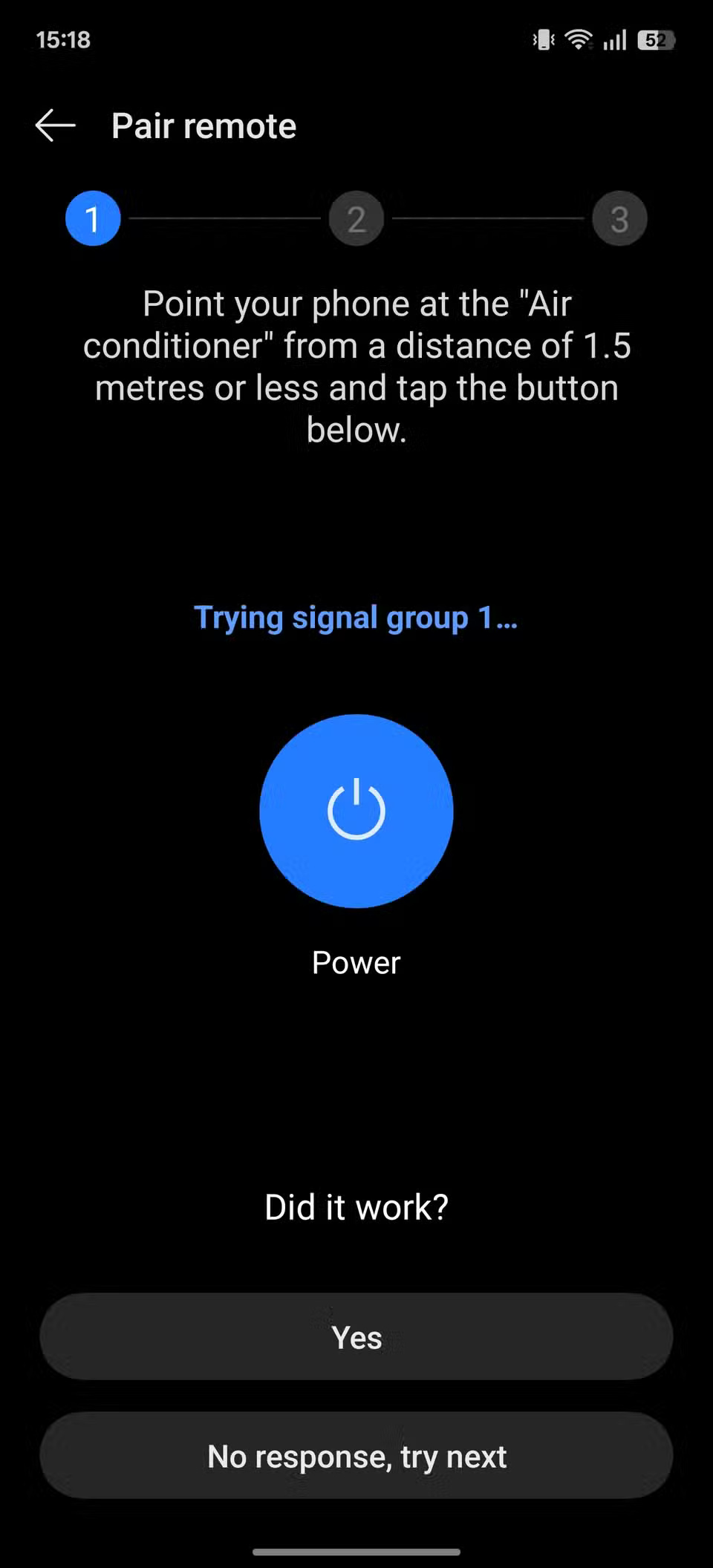Image resolution: width=713 pixels, height=1568 pixels.
Task: Tap the blue Power pairing button
Action: coord(356,811)
